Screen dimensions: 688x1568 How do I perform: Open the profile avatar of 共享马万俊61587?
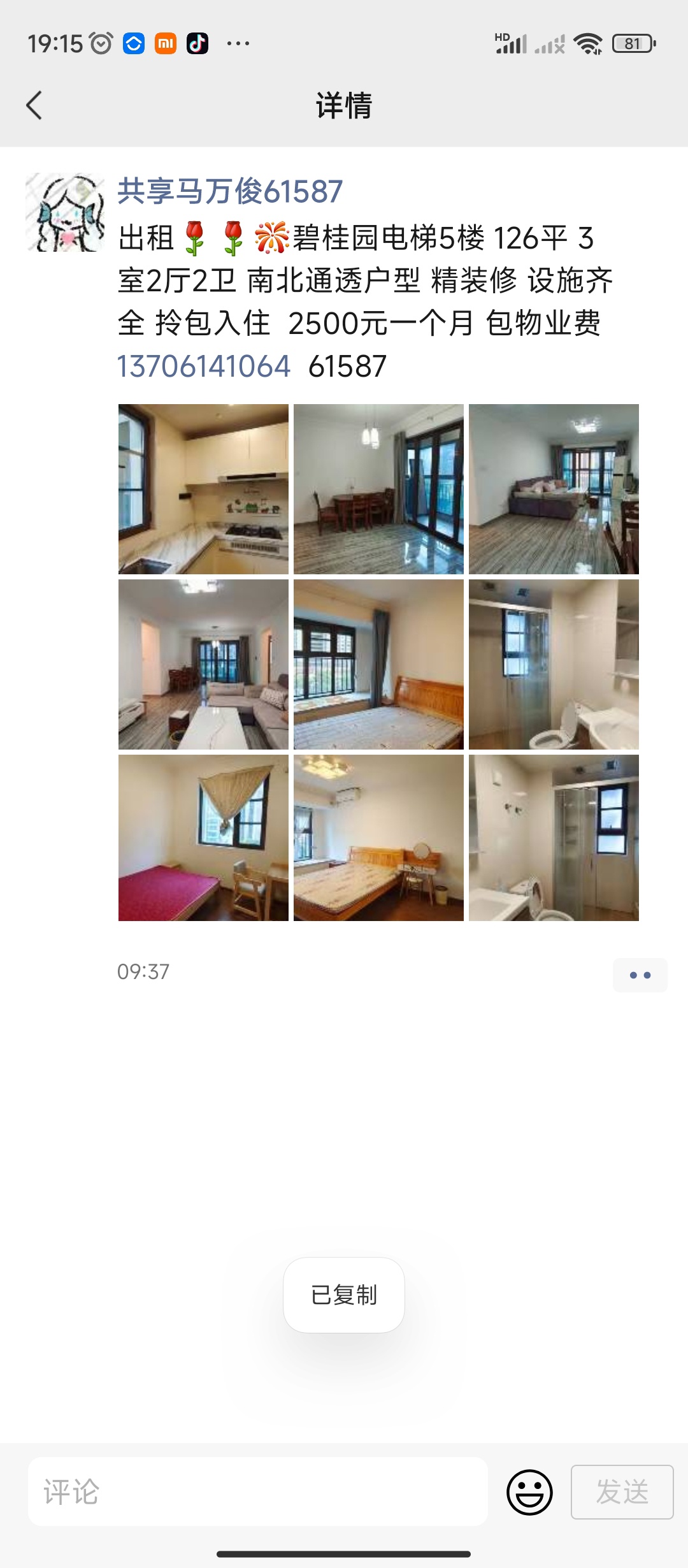click(x=65, y=212)
